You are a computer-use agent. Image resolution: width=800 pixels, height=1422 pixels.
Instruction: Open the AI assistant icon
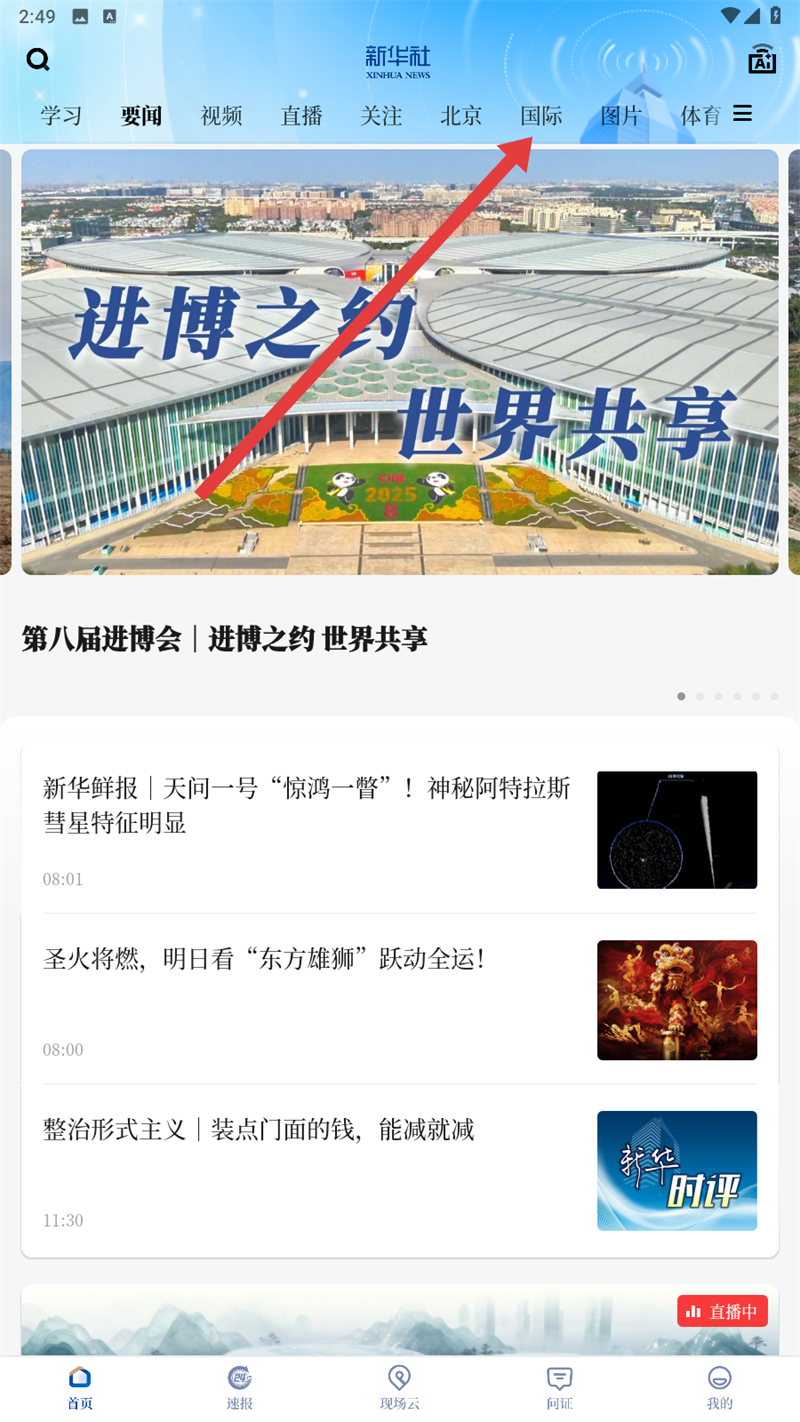[x=762, y=60]
